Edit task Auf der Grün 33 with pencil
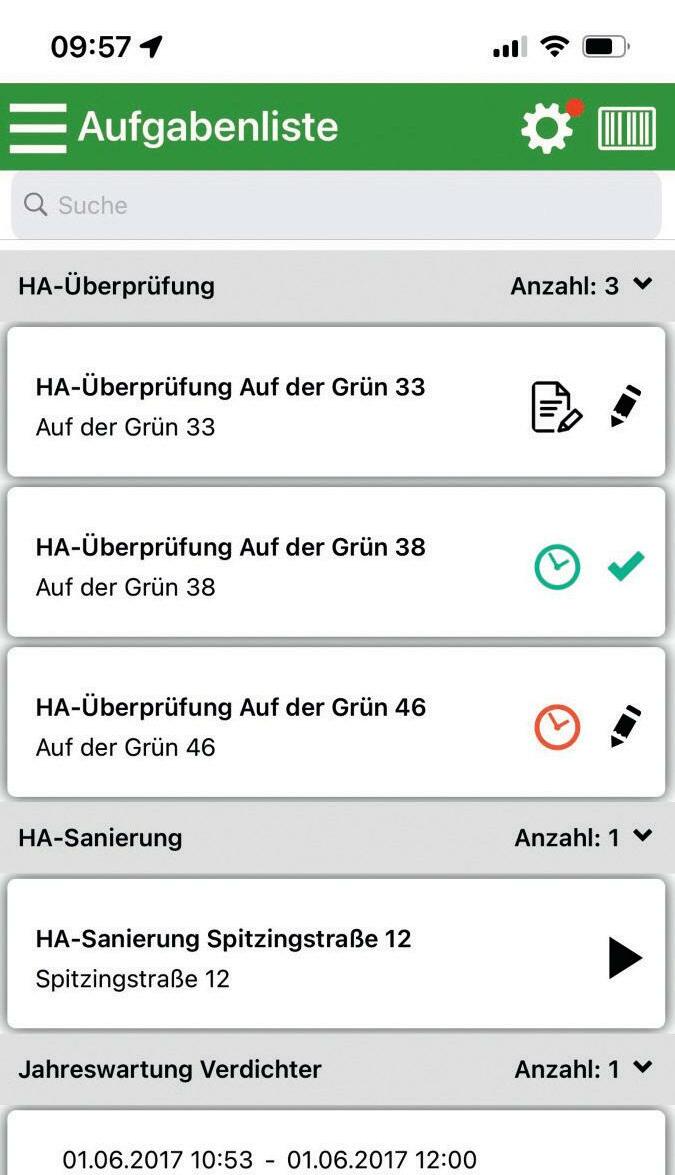Viewport: 675px width, 1175px height. [x=626, y=406]
